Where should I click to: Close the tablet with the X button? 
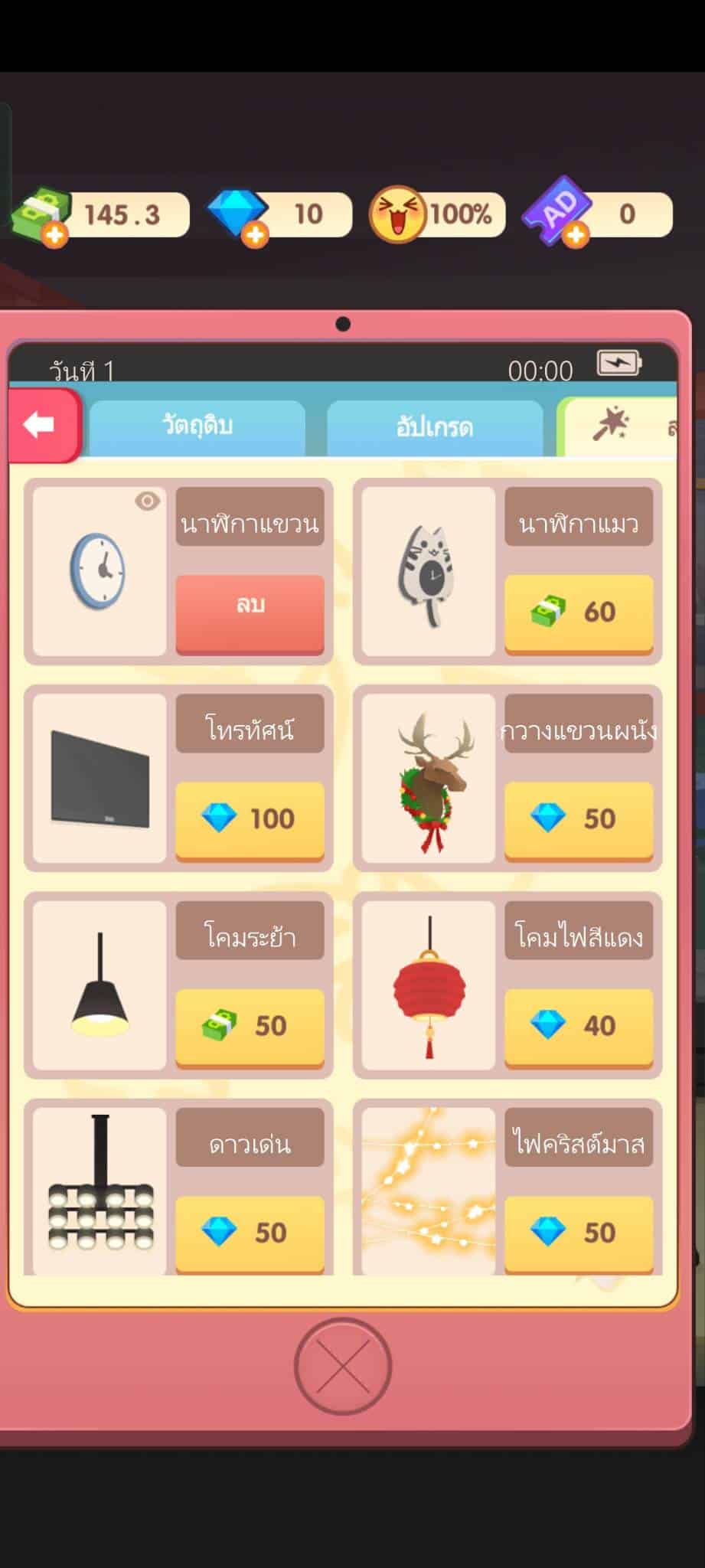[x=343, y=1367]
